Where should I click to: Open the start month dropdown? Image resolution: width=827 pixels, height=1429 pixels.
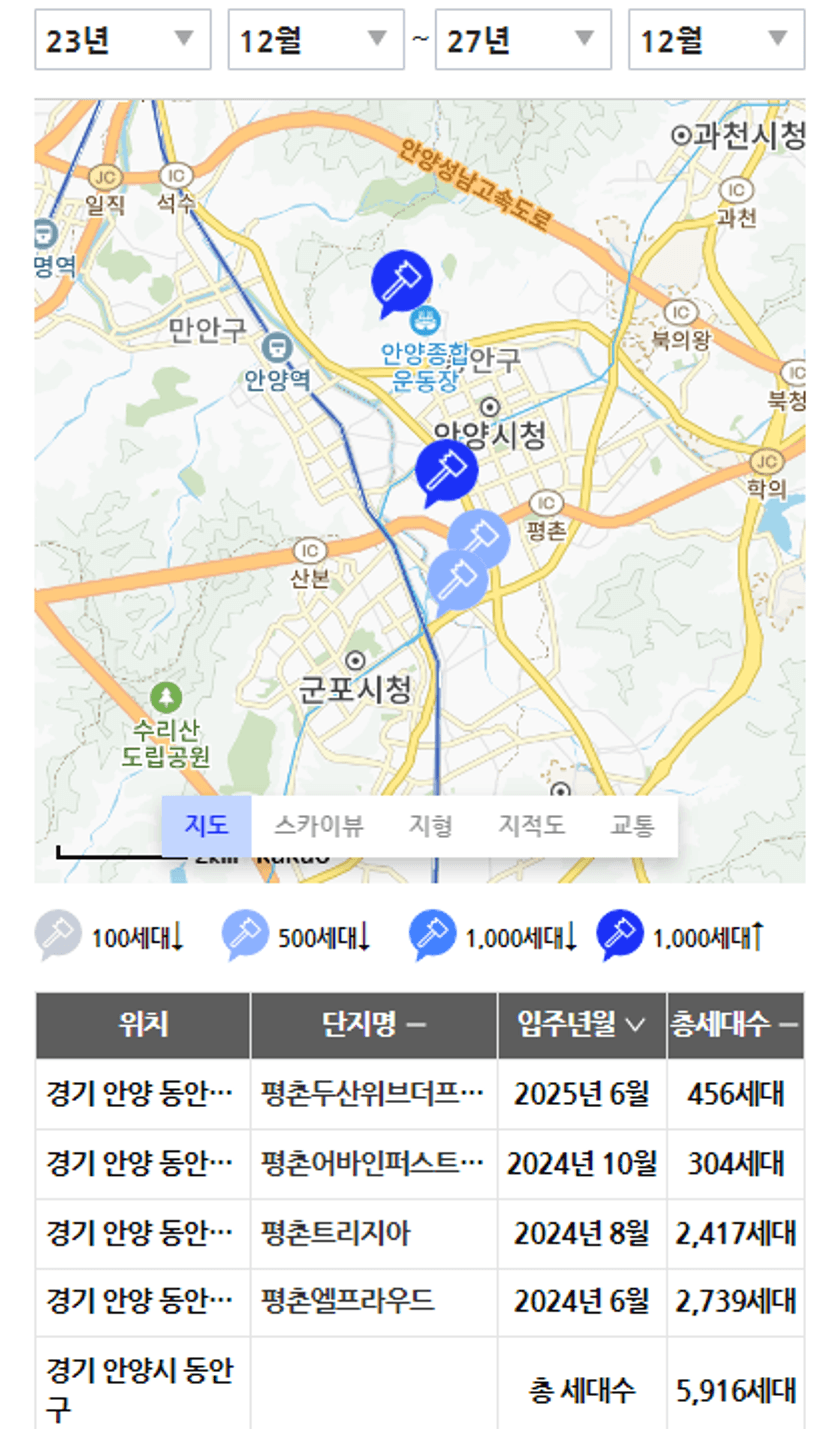pos(316,40)
